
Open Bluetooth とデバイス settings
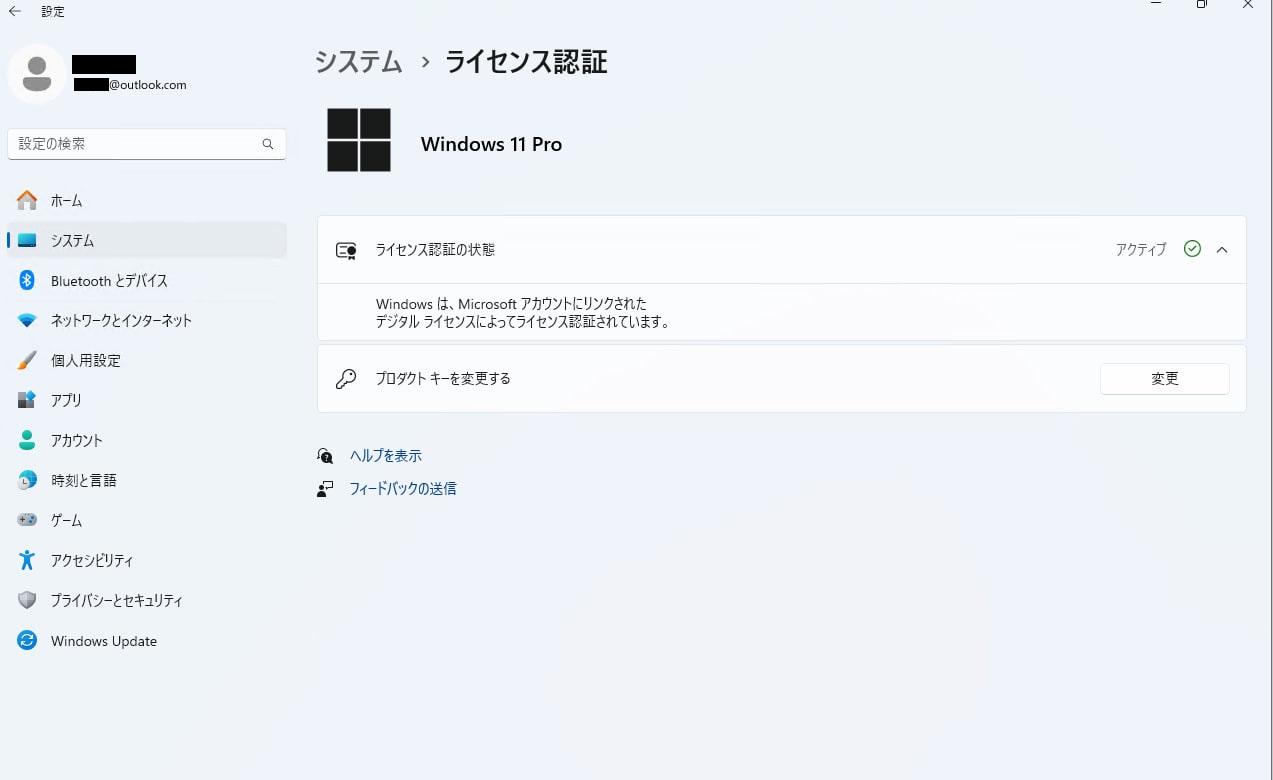coord(109,281)
